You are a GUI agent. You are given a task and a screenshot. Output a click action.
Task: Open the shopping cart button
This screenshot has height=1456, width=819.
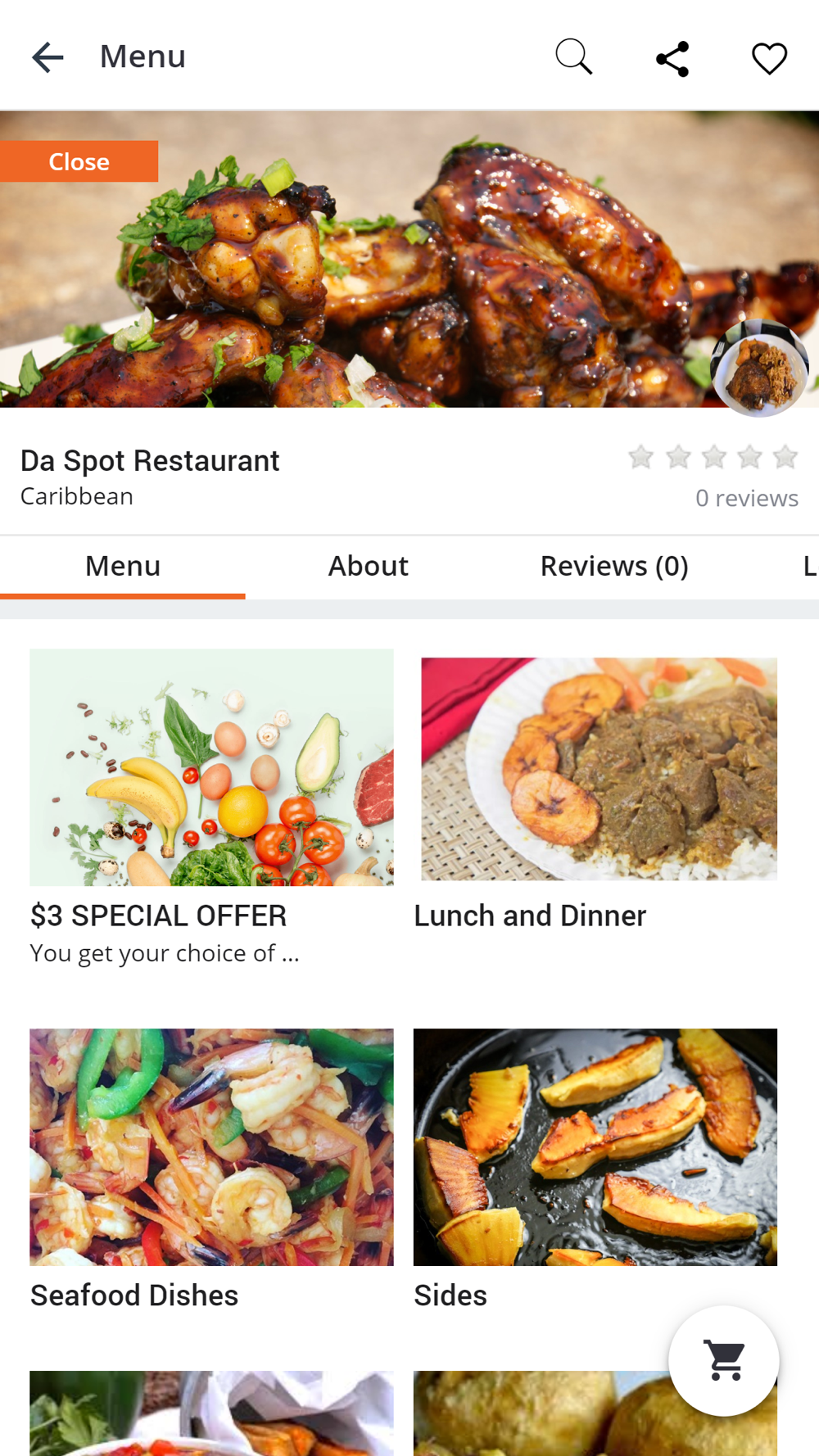pos(724,1361)
